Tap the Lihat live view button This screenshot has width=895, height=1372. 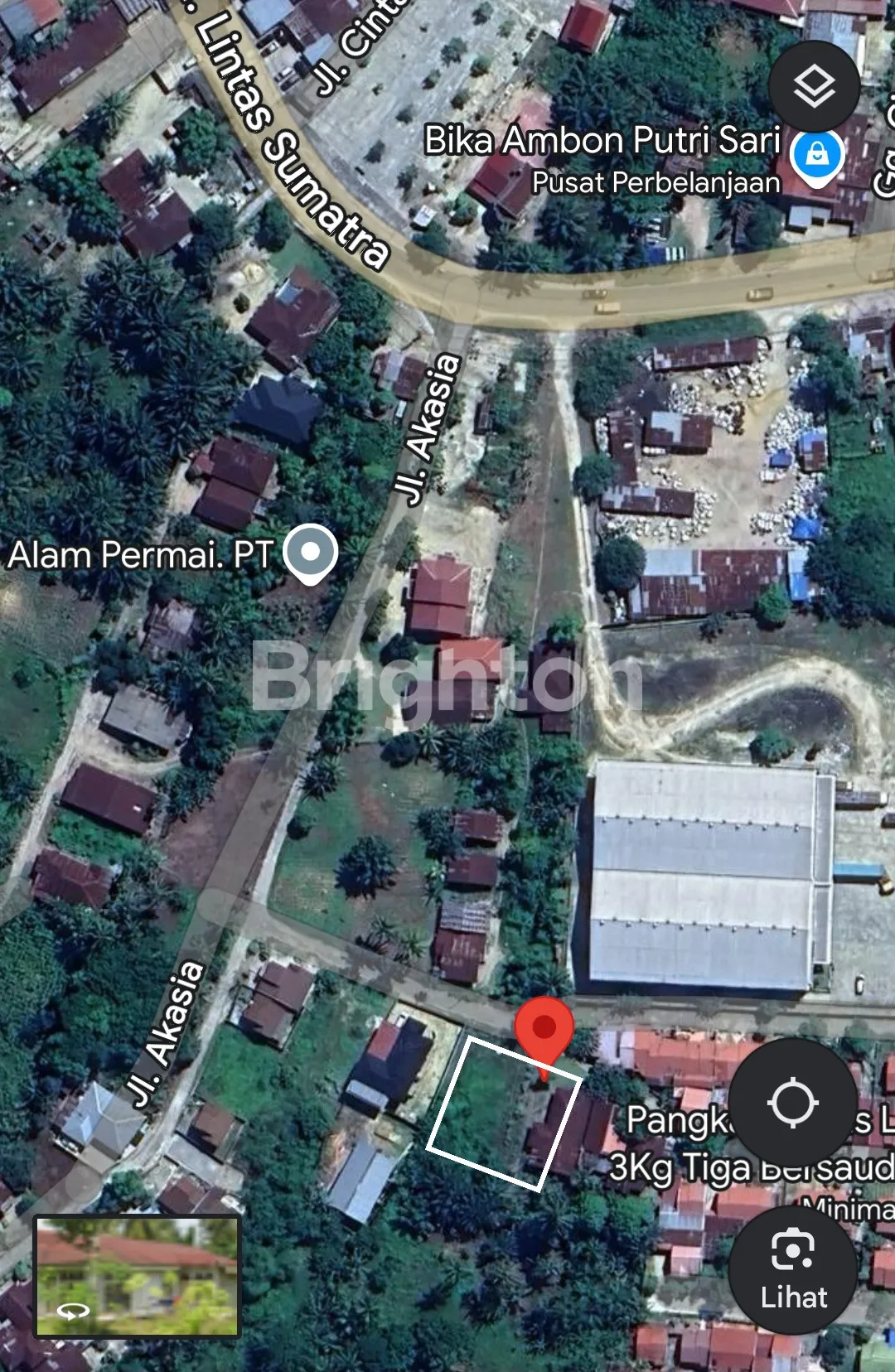point(793,1269)
